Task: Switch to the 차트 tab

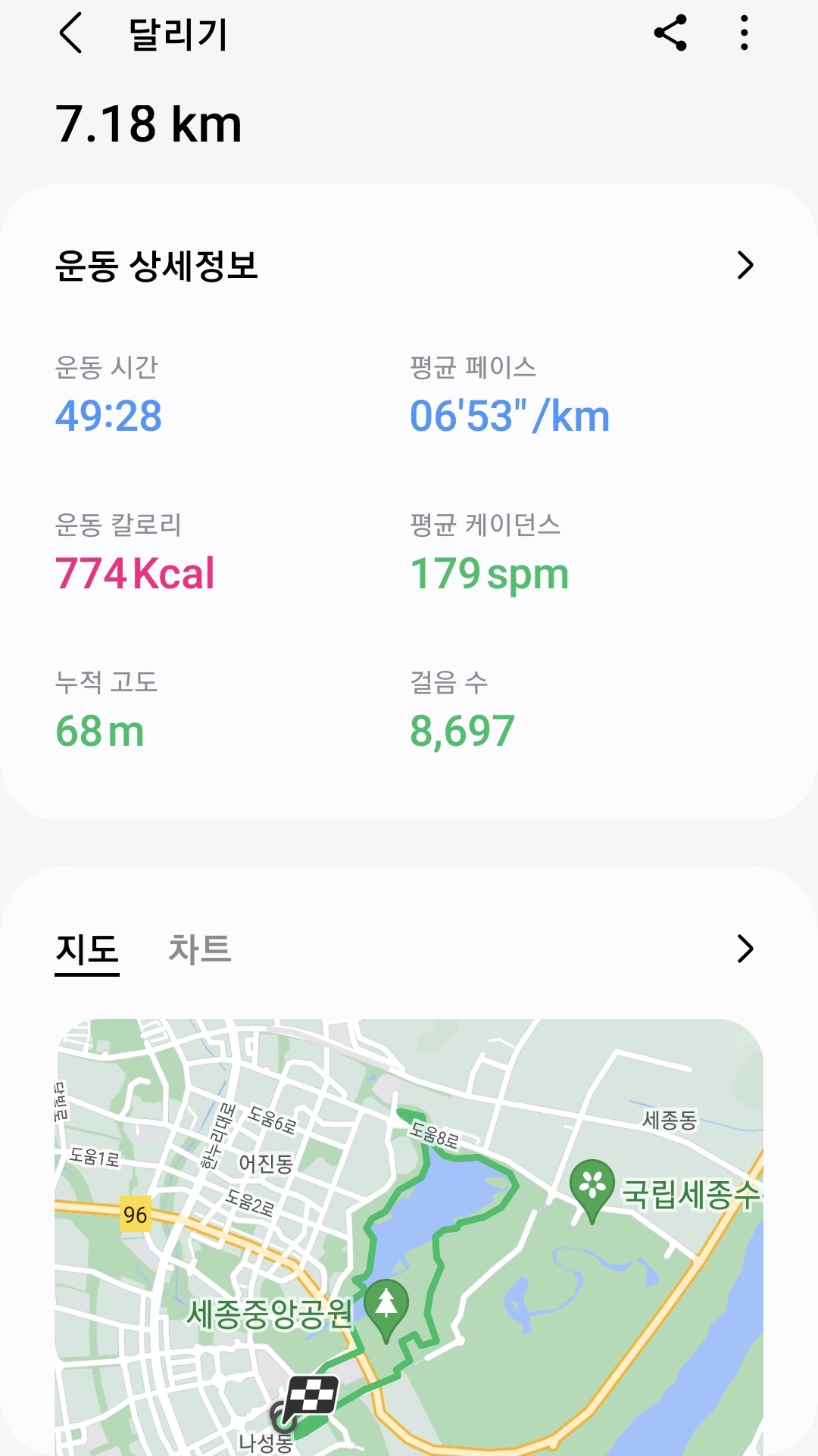Action: pos(199,949)
